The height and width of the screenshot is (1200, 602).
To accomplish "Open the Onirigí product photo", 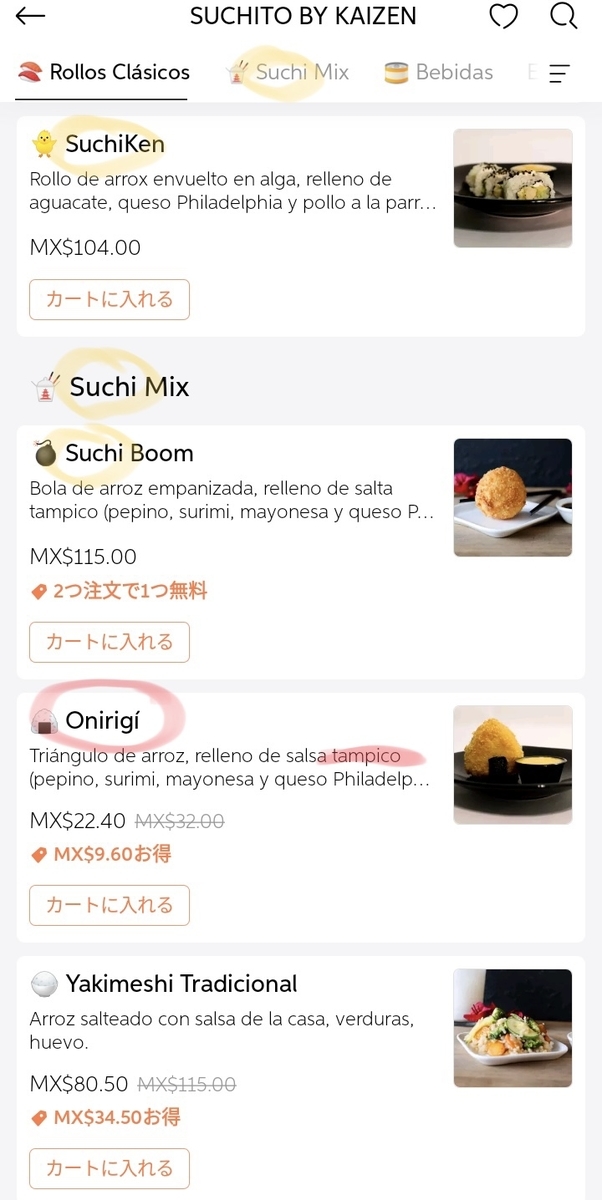I will 513,765.
